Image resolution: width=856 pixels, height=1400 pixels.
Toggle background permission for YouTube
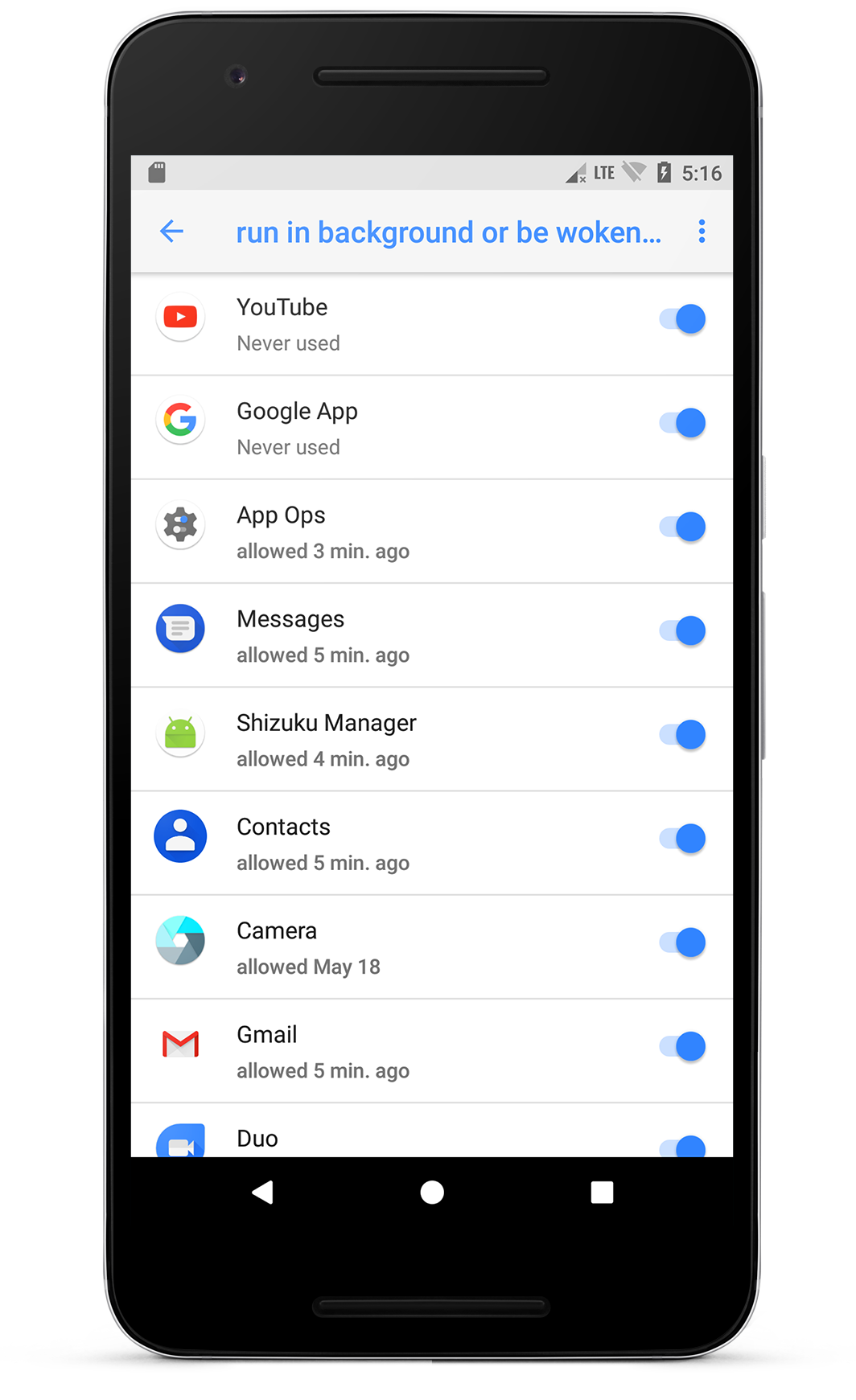click(x=682, y=319)
